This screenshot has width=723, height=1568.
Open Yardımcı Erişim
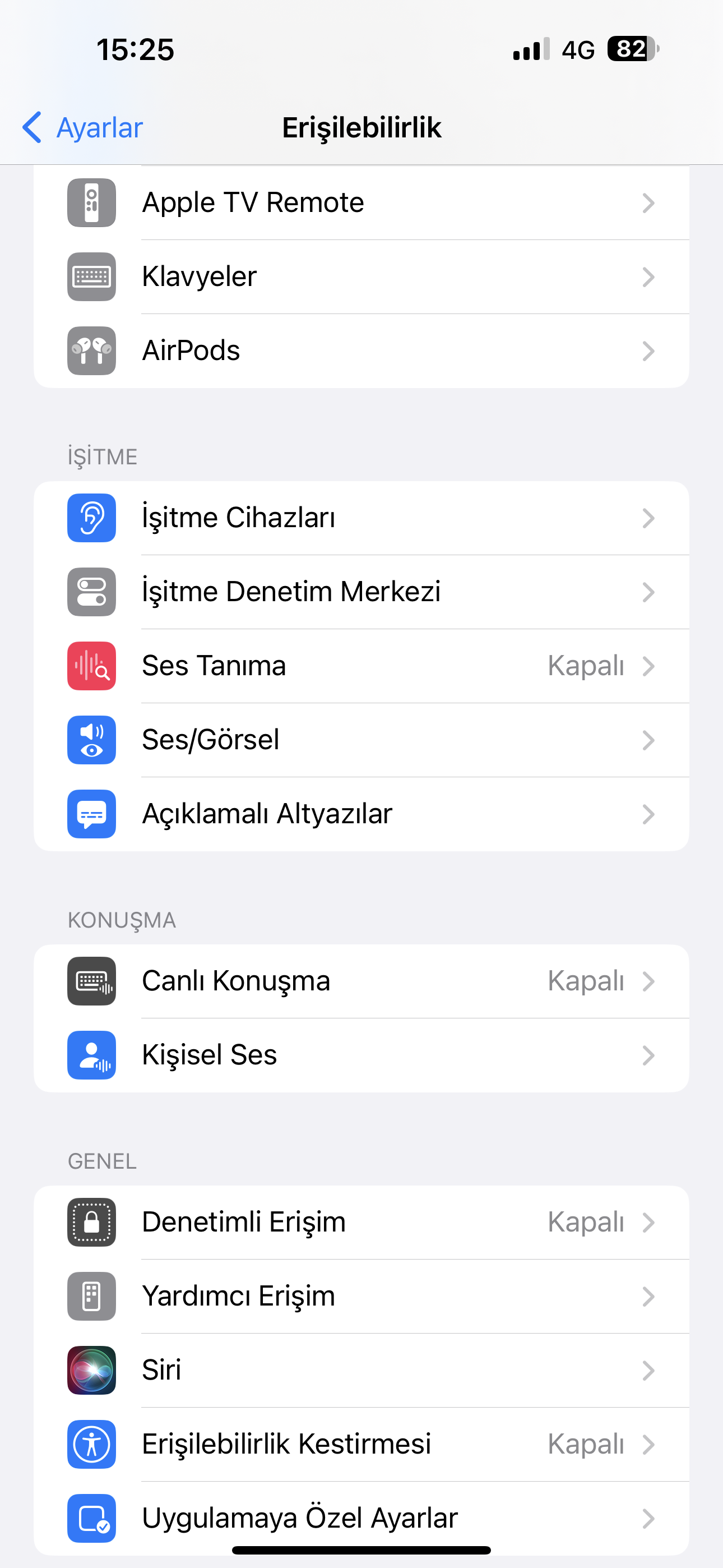[361, 1296]
